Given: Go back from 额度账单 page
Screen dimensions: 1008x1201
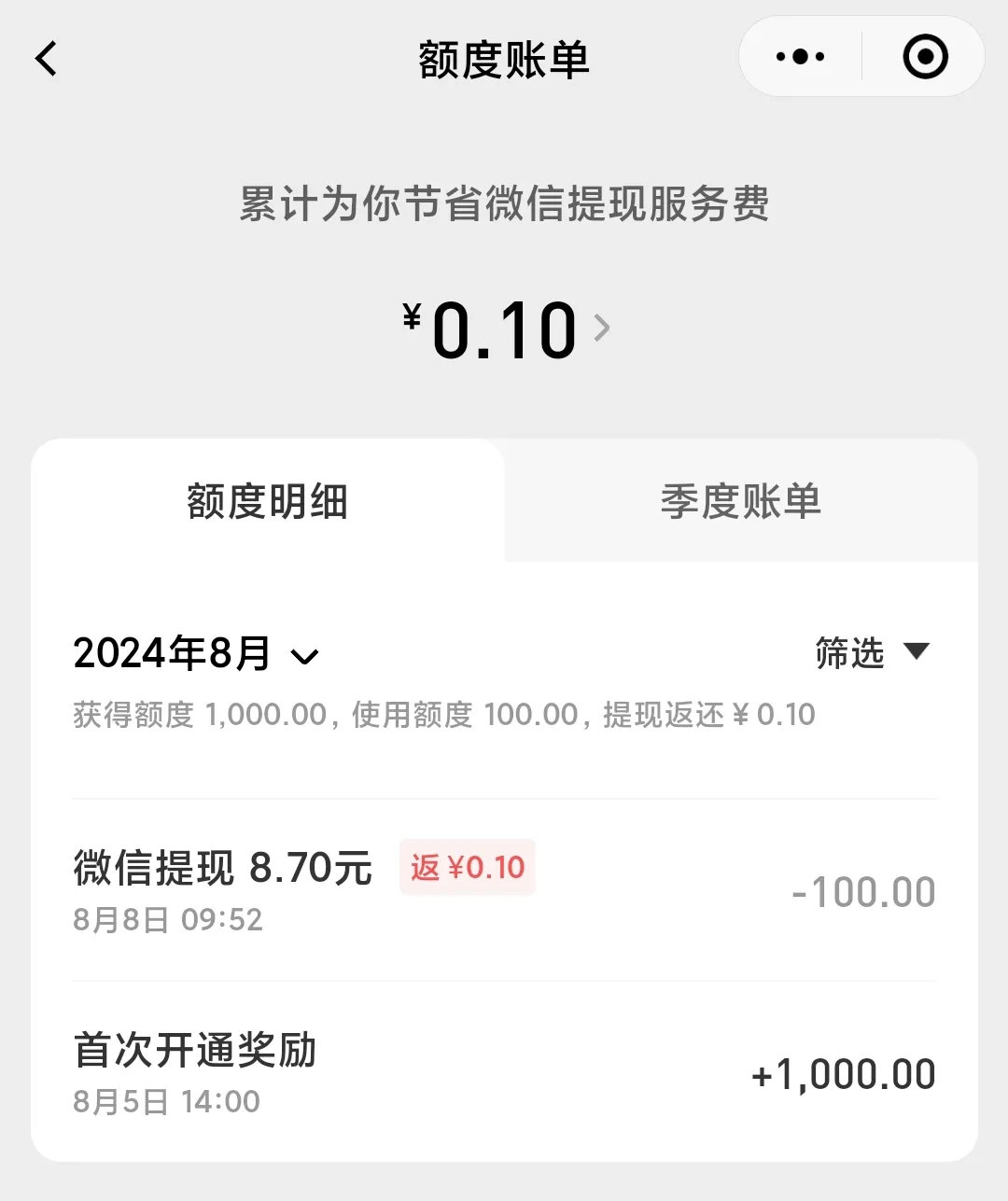Looking at the screenshot, I should point(47,59).
